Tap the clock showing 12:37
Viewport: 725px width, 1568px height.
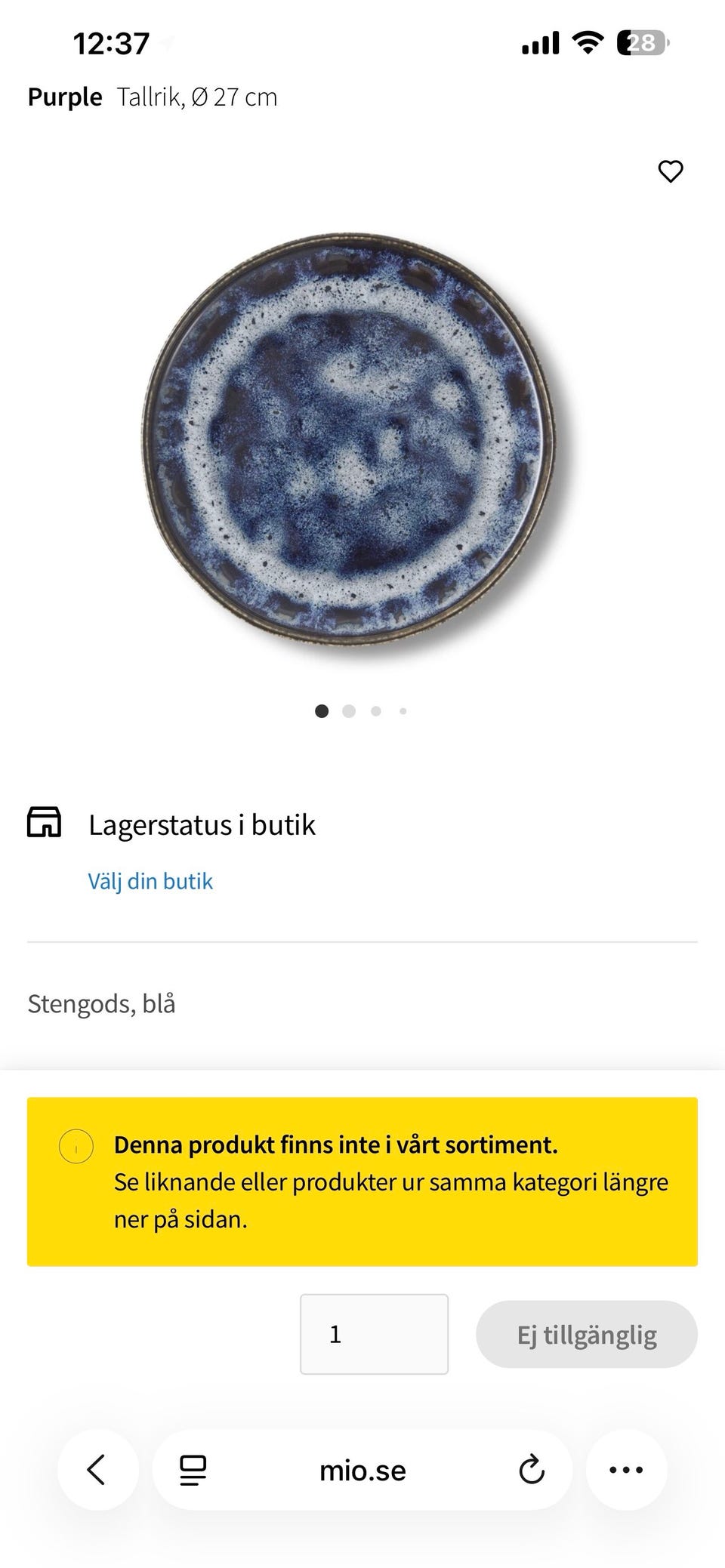(x=110, y=43)
